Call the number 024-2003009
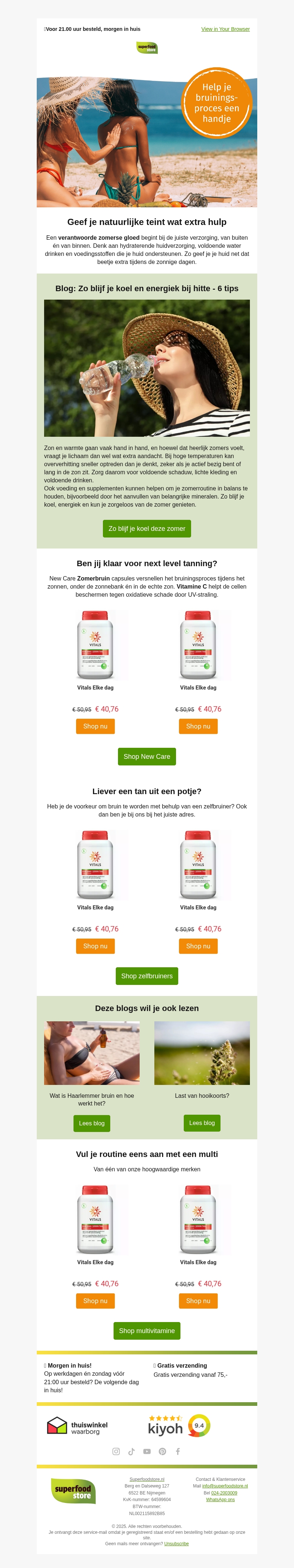The height and width of the screenshot is (1568, 294). (x=224, y=1493)
